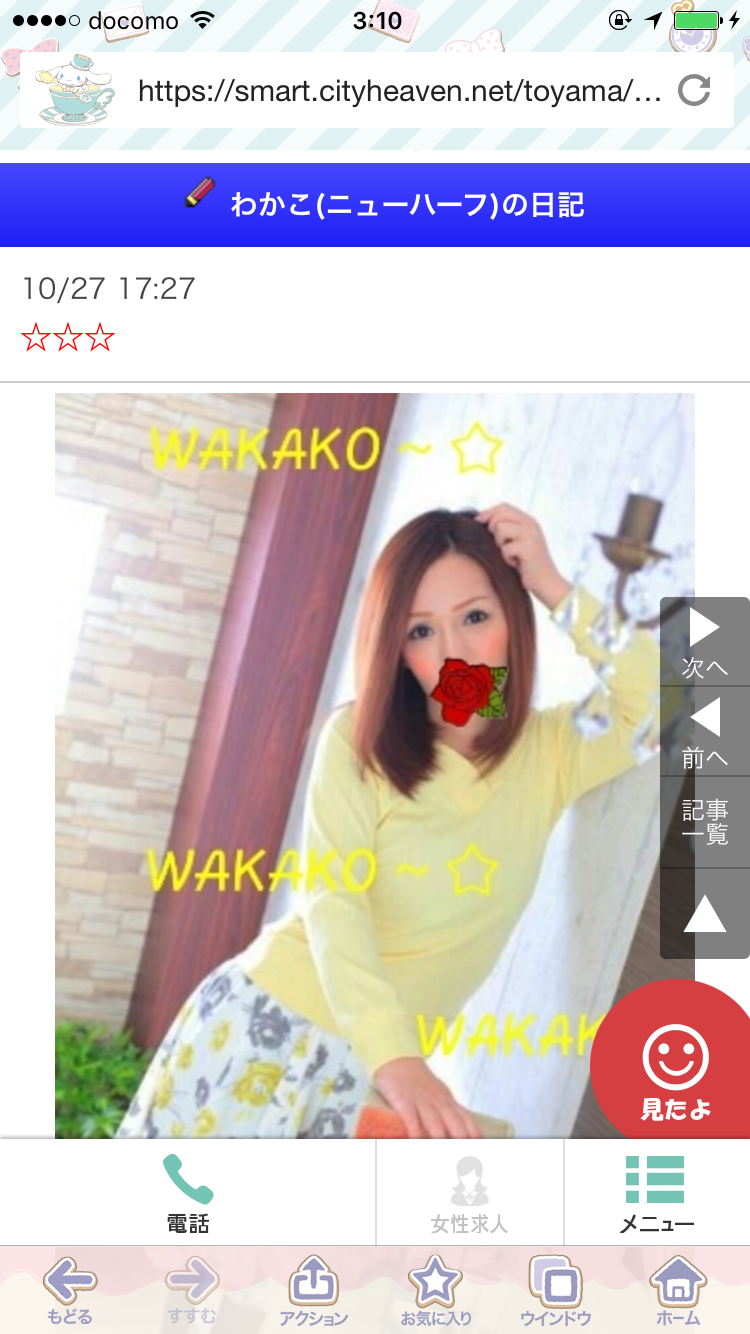Image resolution: width=750 pixels, height=1334 pixels.
Task: Reload the page with the refresh icon
Action: click(x=693, y=92)
